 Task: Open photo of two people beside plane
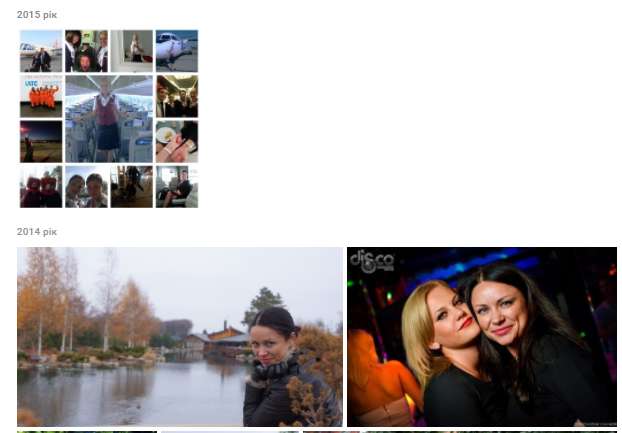pyautogui.click(x=40, y=50)
